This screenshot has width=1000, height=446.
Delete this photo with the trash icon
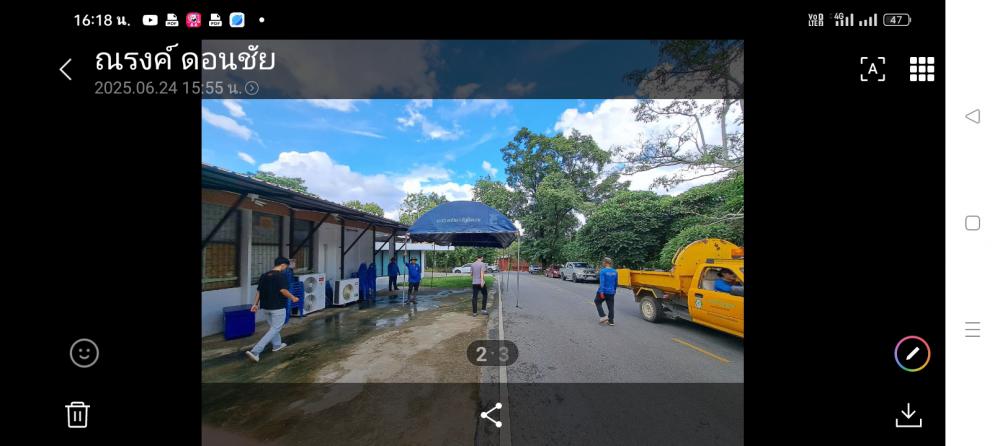tap(78, 414)
